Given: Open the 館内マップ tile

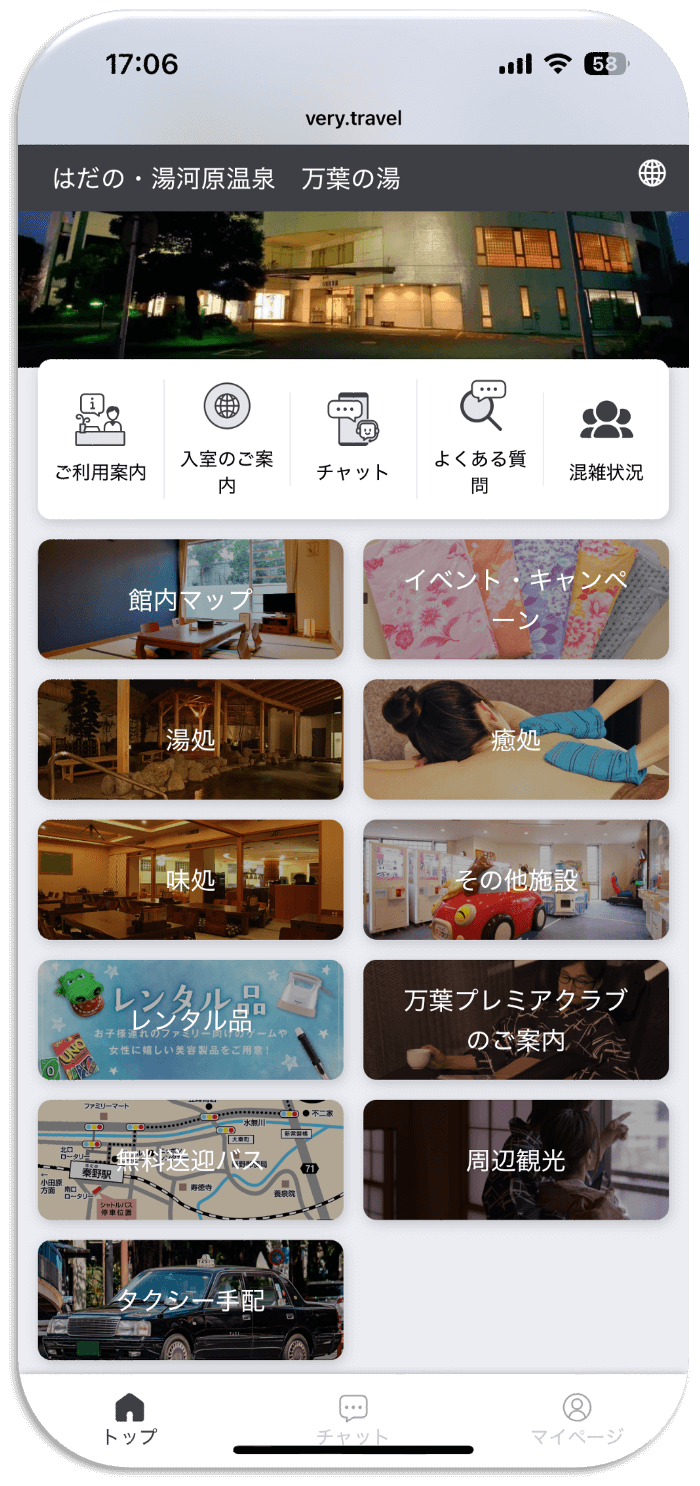Looking at the screenshot, I should (190, 599).
